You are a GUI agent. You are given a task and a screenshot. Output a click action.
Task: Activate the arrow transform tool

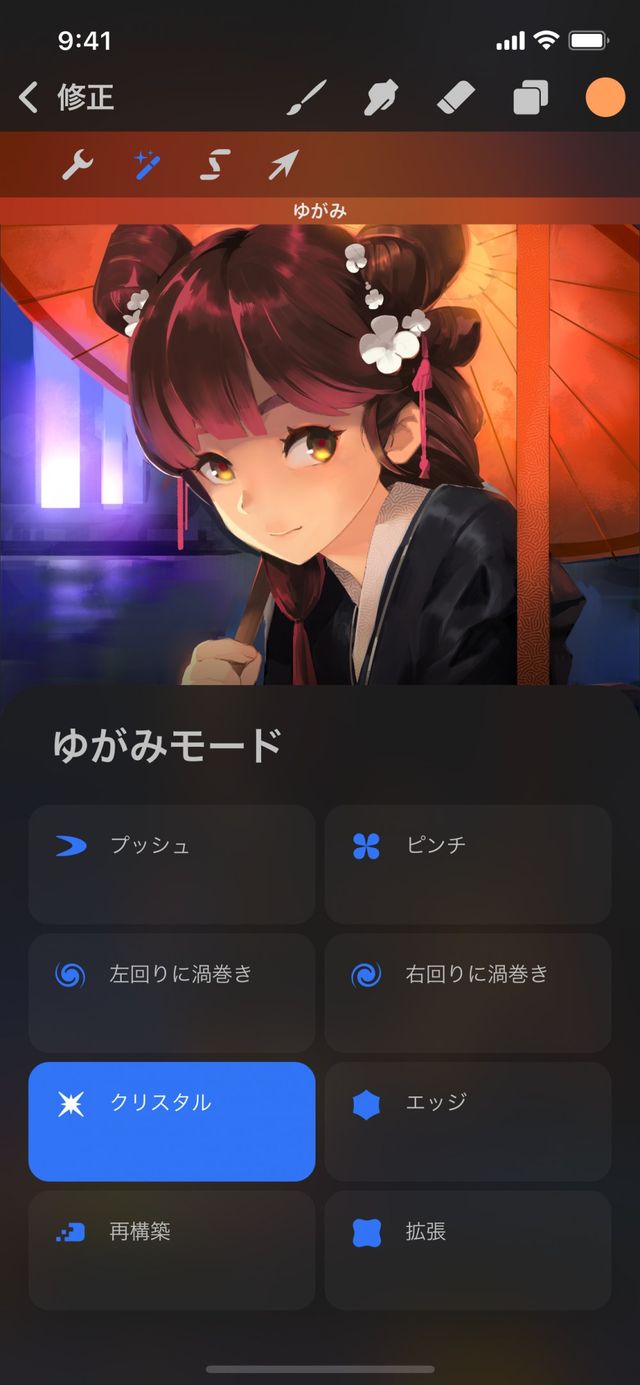(283, 164)
